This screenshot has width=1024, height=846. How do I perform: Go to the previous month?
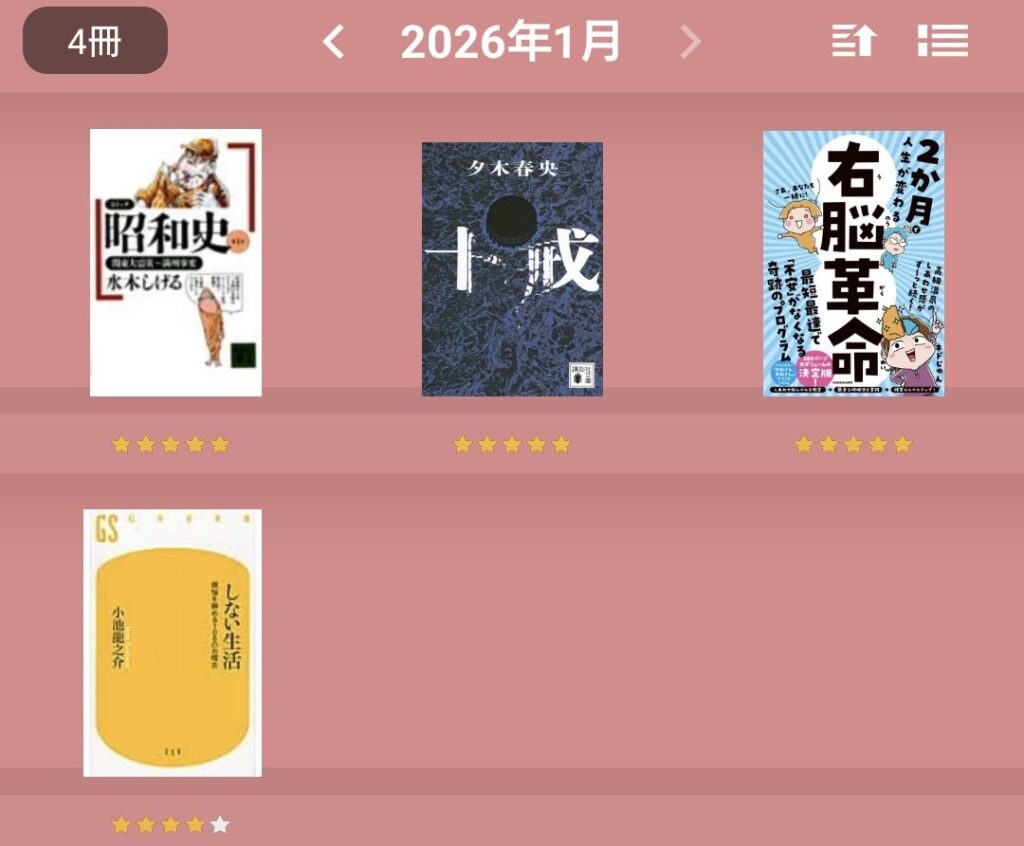334,42
